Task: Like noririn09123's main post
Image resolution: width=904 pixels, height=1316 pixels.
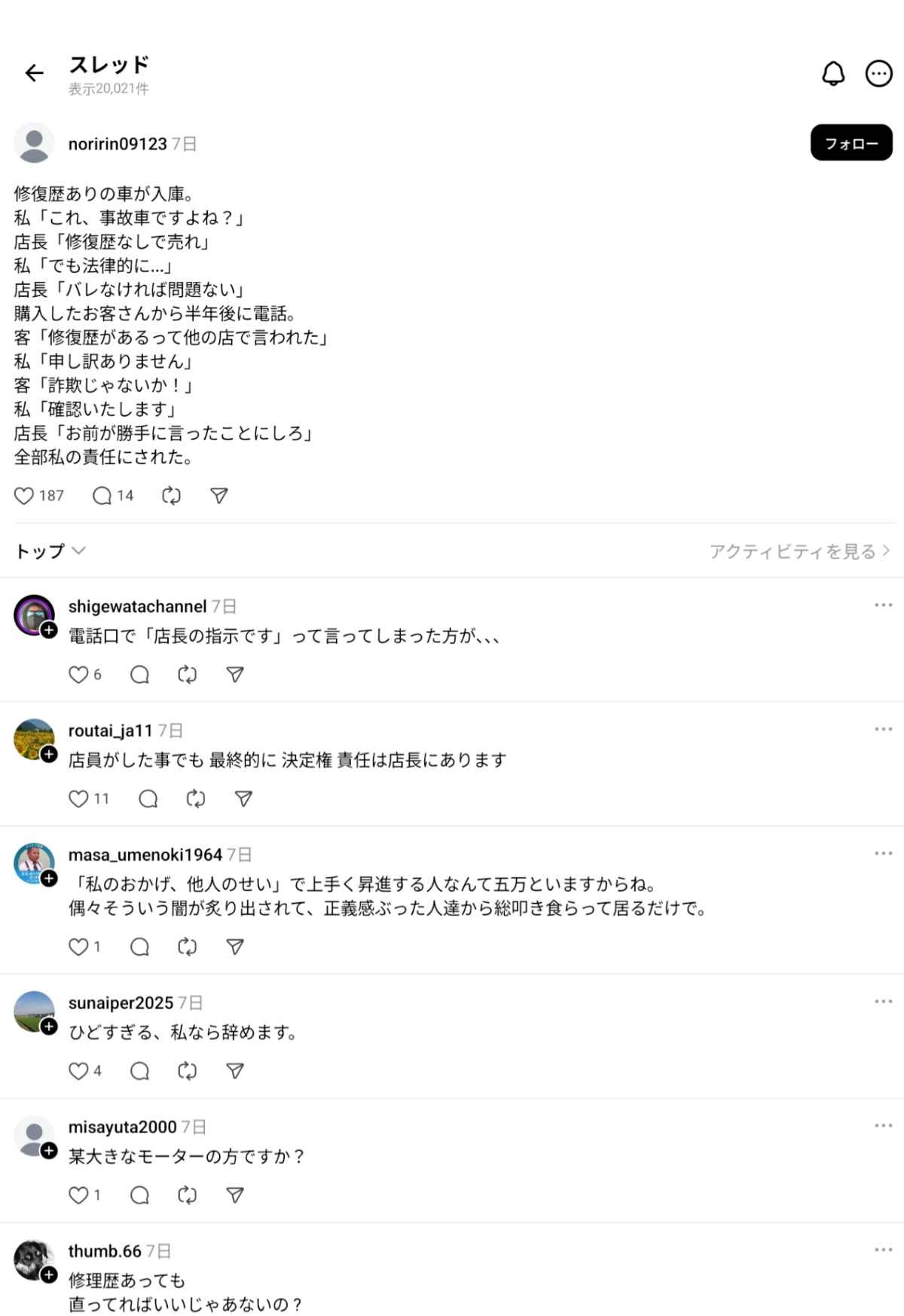Action: (x=24, y=495)
